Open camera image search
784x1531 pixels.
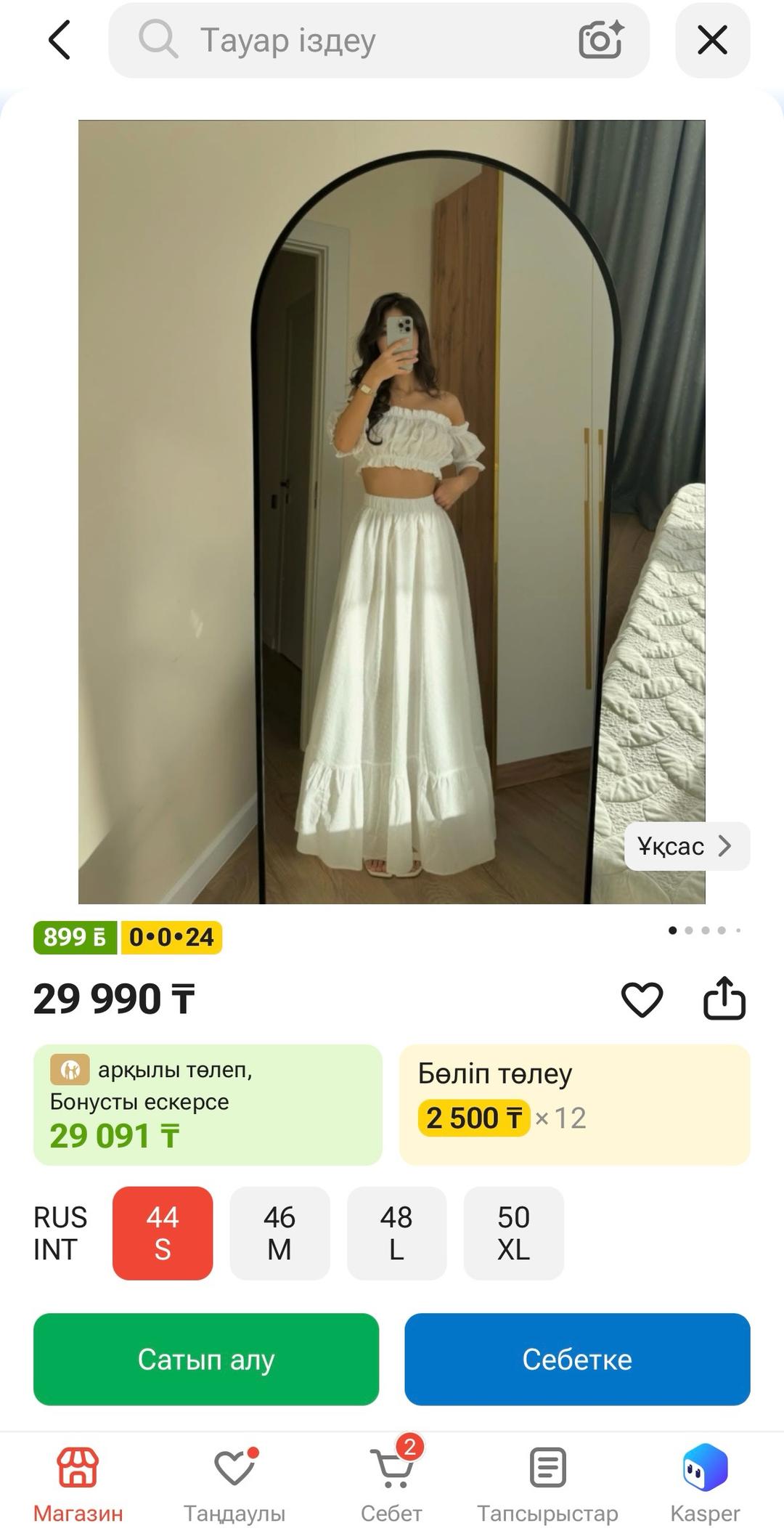click(601, 40)
